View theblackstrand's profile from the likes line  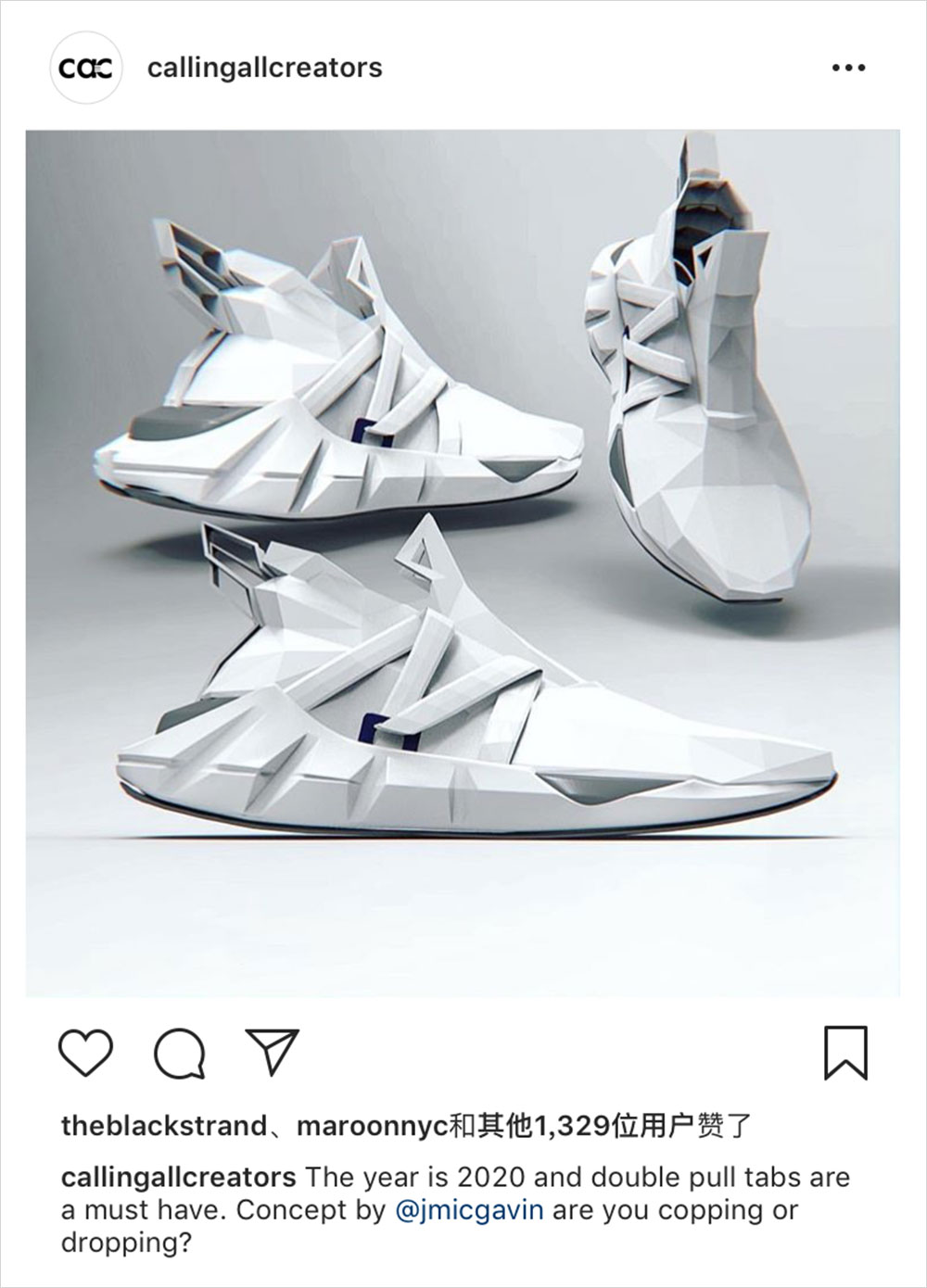[164, 1126]
